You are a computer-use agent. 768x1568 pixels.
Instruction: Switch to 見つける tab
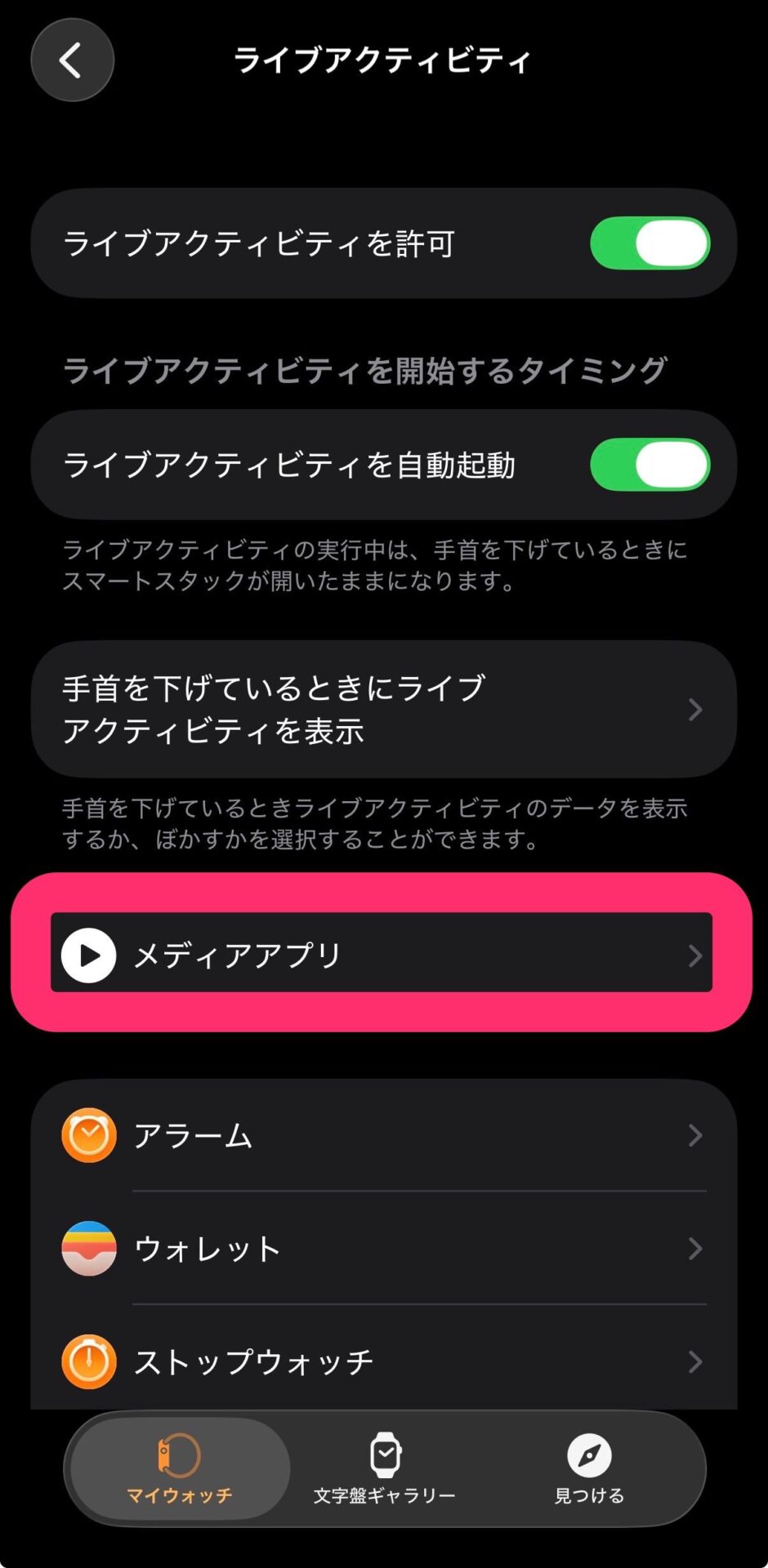click(x=589, y=1468)
